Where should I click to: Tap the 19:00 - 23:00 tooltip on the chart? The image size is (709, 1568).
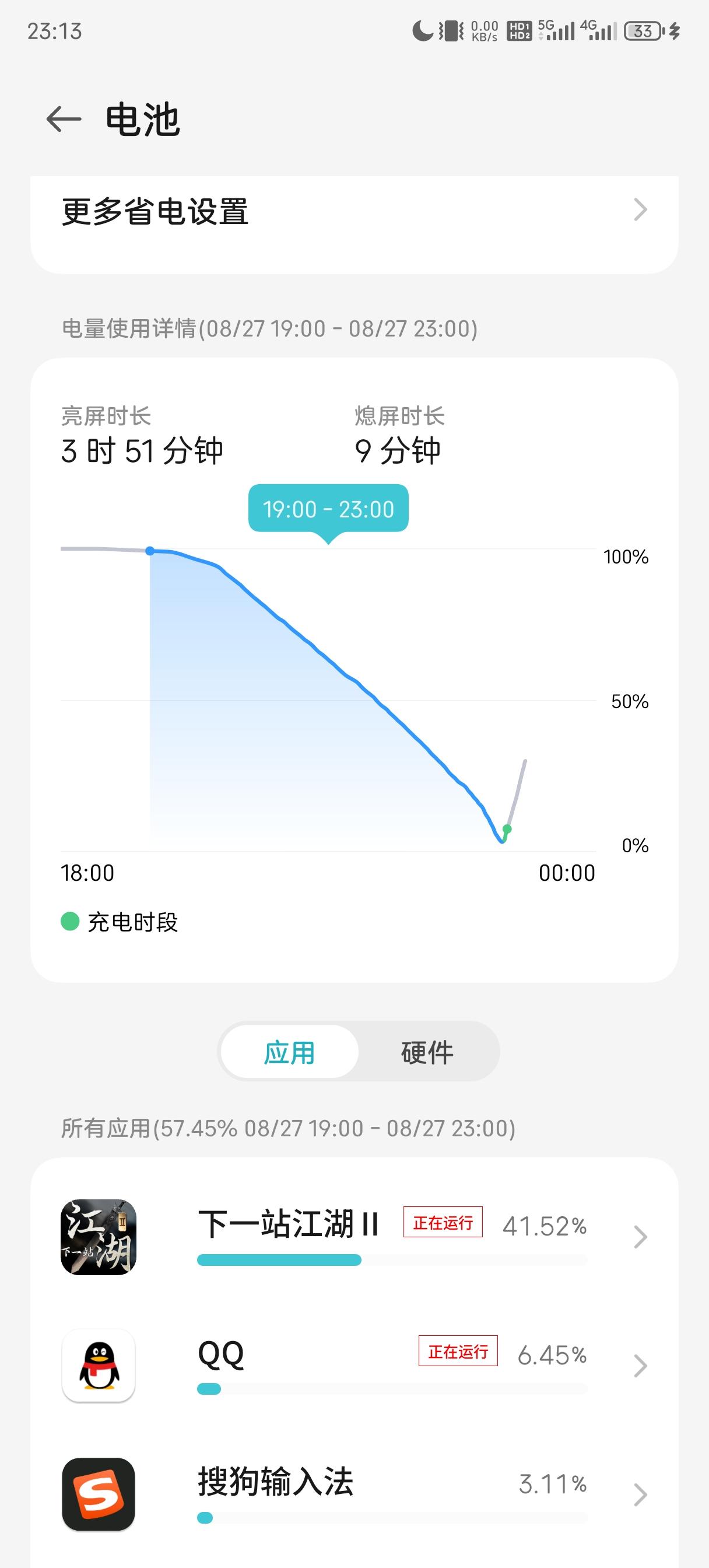329,508
